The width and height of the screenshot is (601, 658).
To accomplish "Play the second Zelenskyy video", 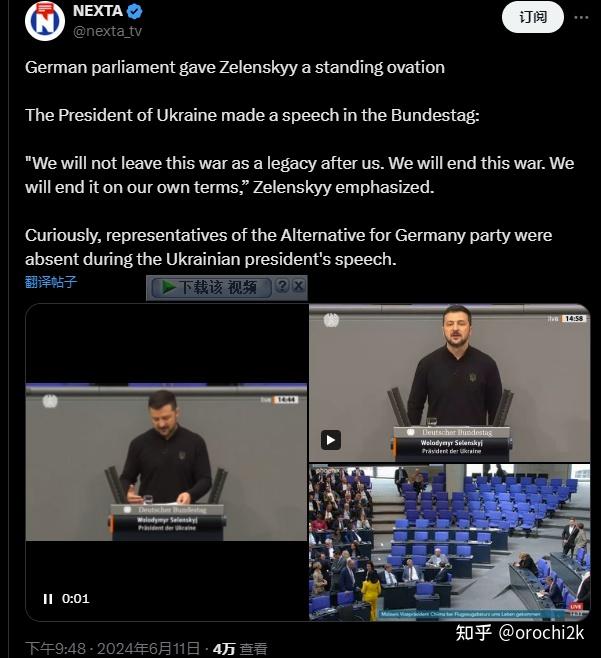I will 331,440.
